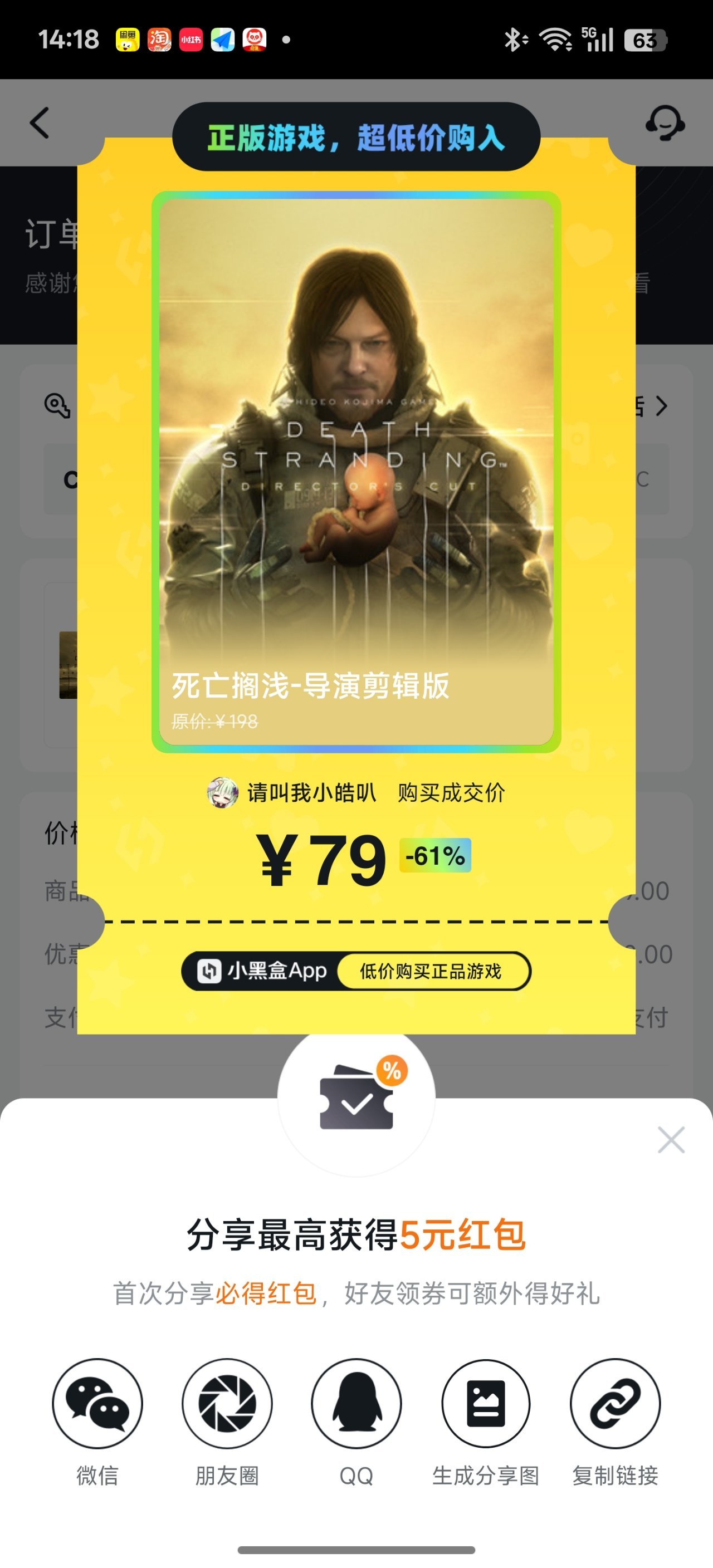
Task: Close the share red-packet sheet
Action: click(x=671, y=1139)
